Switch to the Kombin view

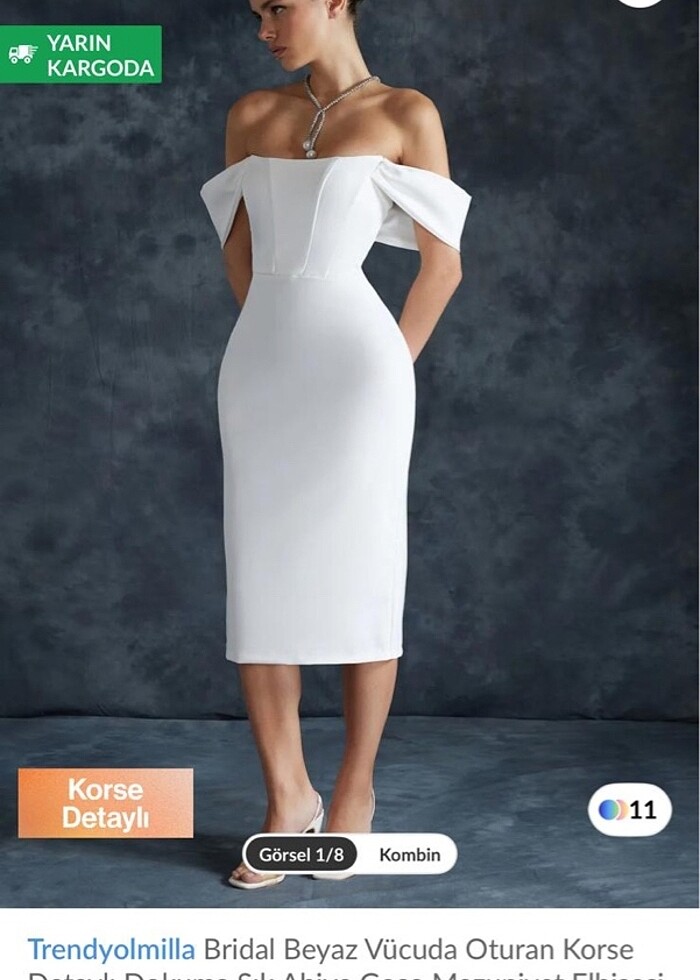(409, 855)
